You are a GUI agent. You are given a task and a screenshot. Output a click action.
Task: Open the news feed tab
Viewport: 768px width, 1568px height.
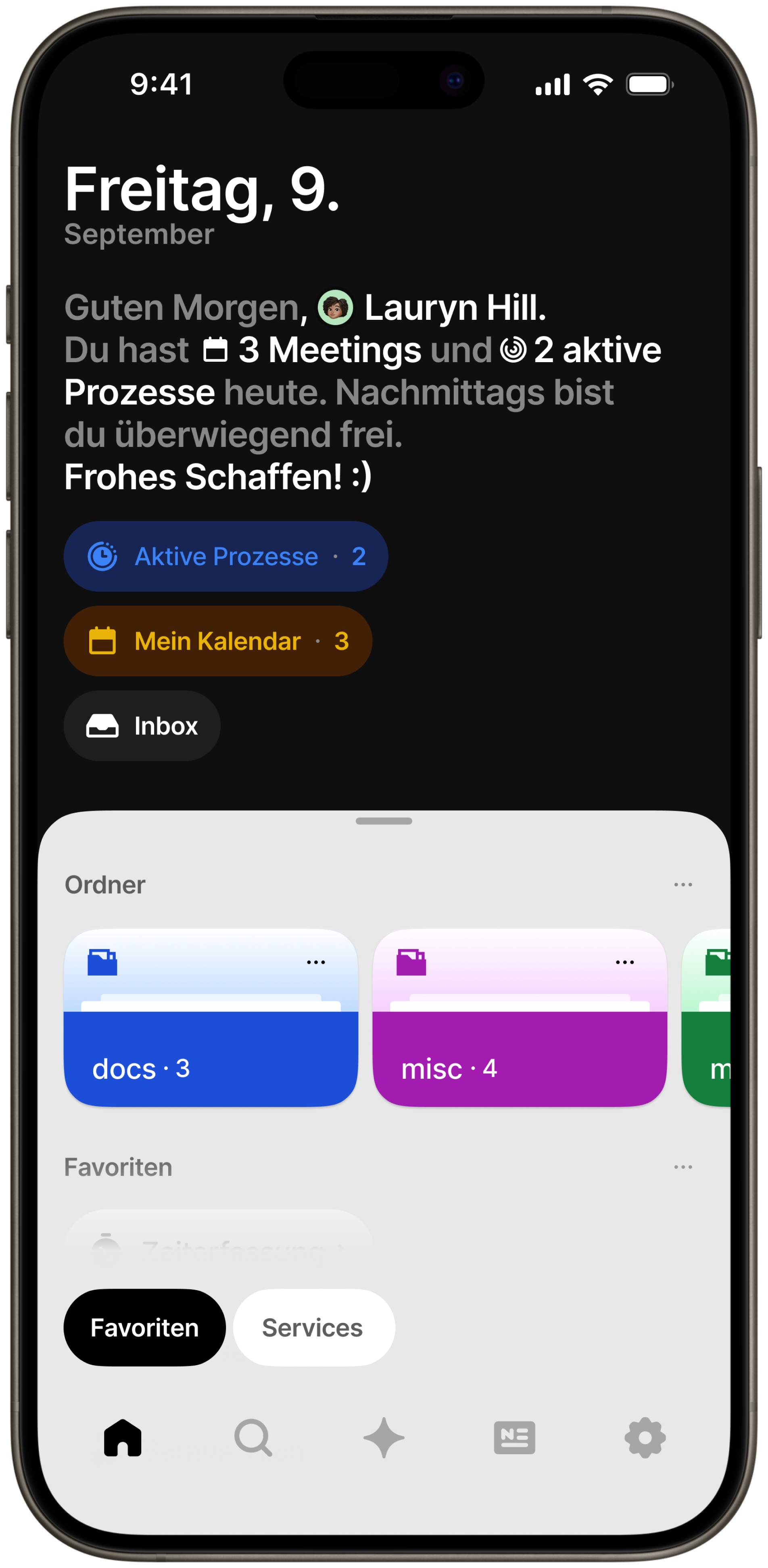click(x=514, y=1438)
